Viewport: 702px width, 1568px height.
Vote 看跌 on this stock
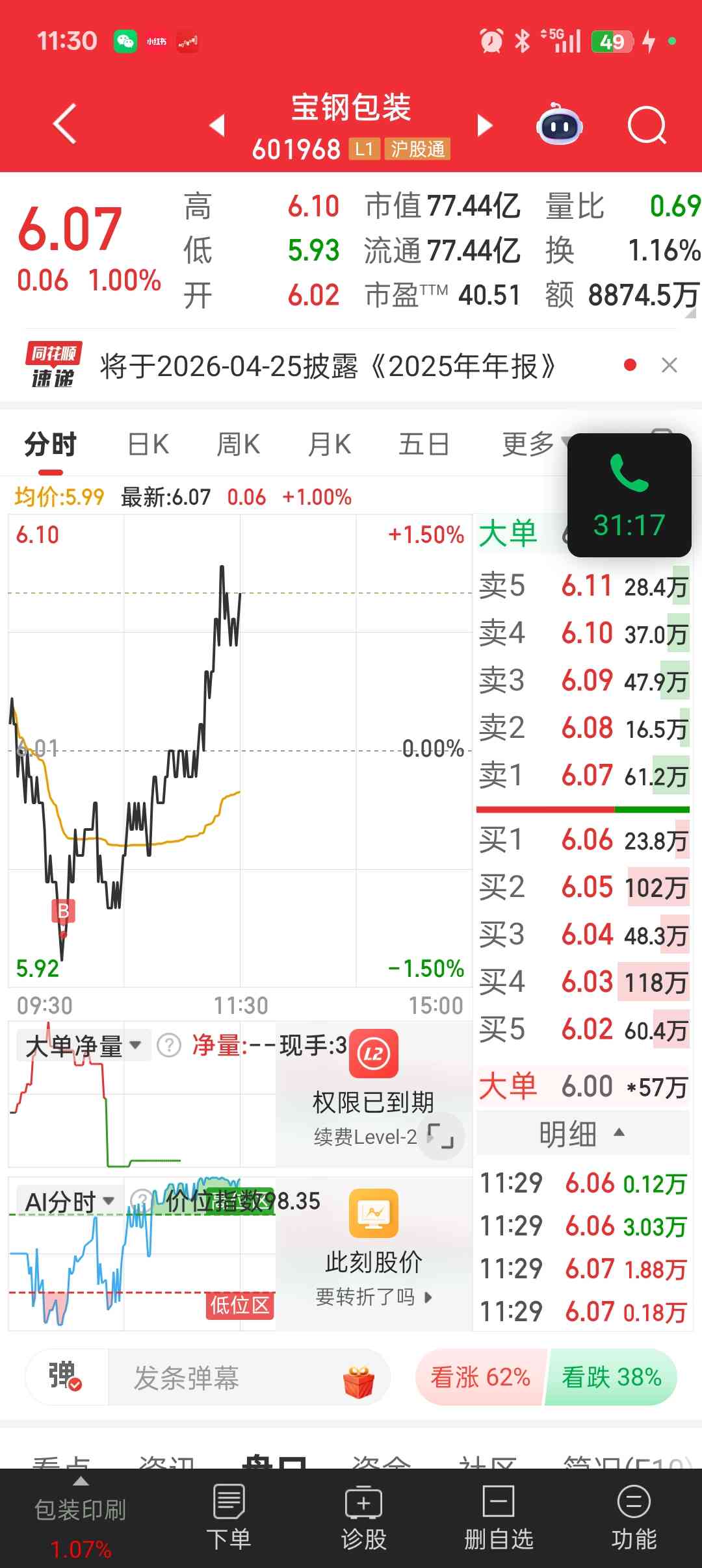click(611, 1377)
